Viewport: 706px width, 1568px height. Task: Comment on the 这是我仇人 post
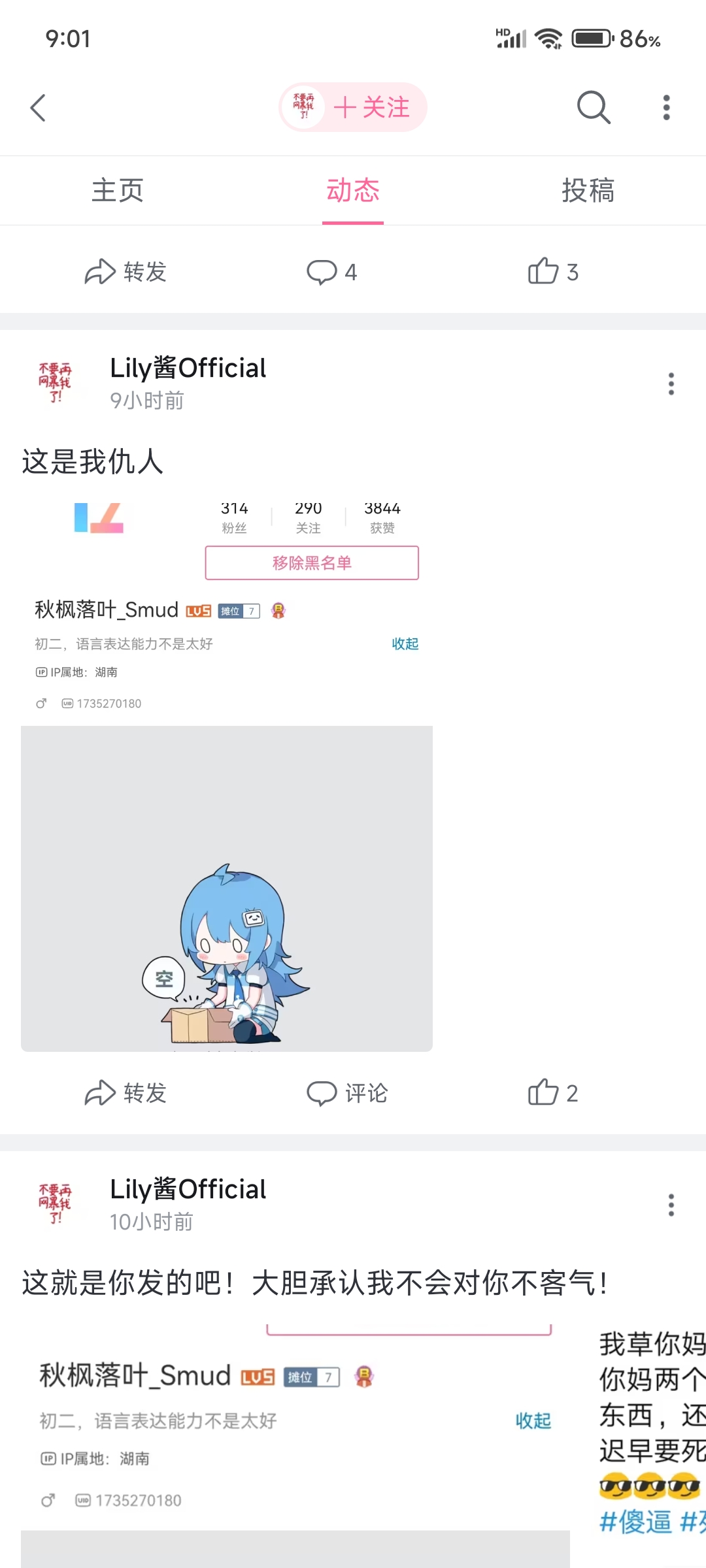[x=347, y=1093]
